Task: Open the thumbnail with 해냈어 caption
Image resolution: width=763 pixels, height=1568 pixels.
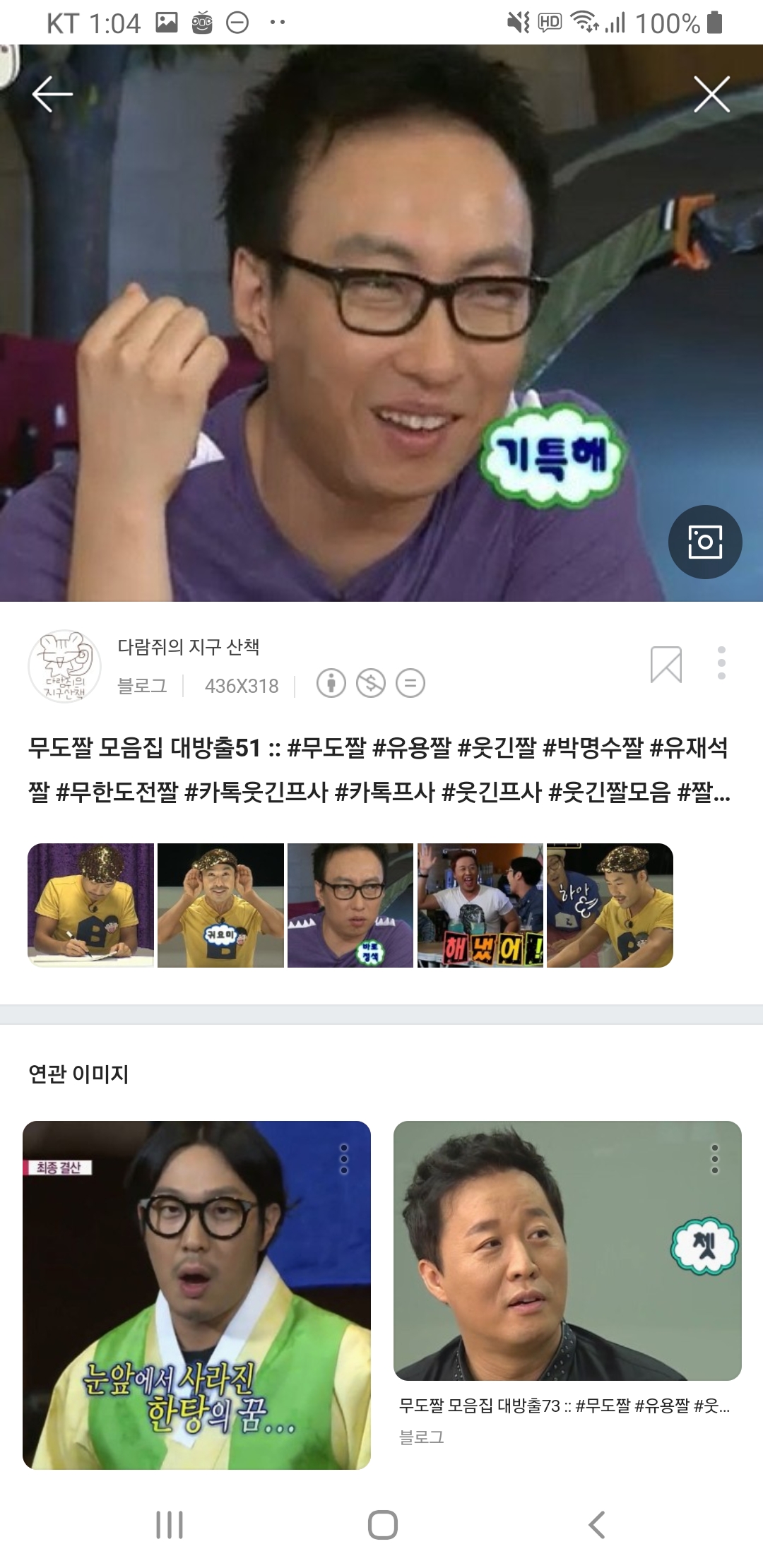Action: pos(480,905)
